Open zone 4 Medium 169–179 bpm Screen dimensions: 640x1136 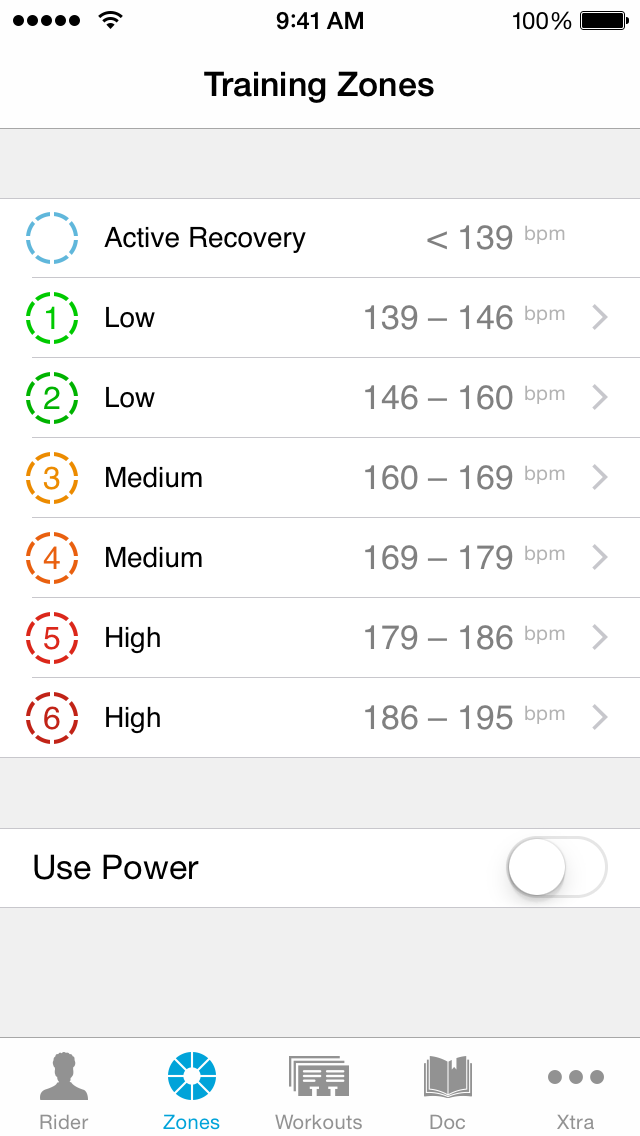(320, 558)
